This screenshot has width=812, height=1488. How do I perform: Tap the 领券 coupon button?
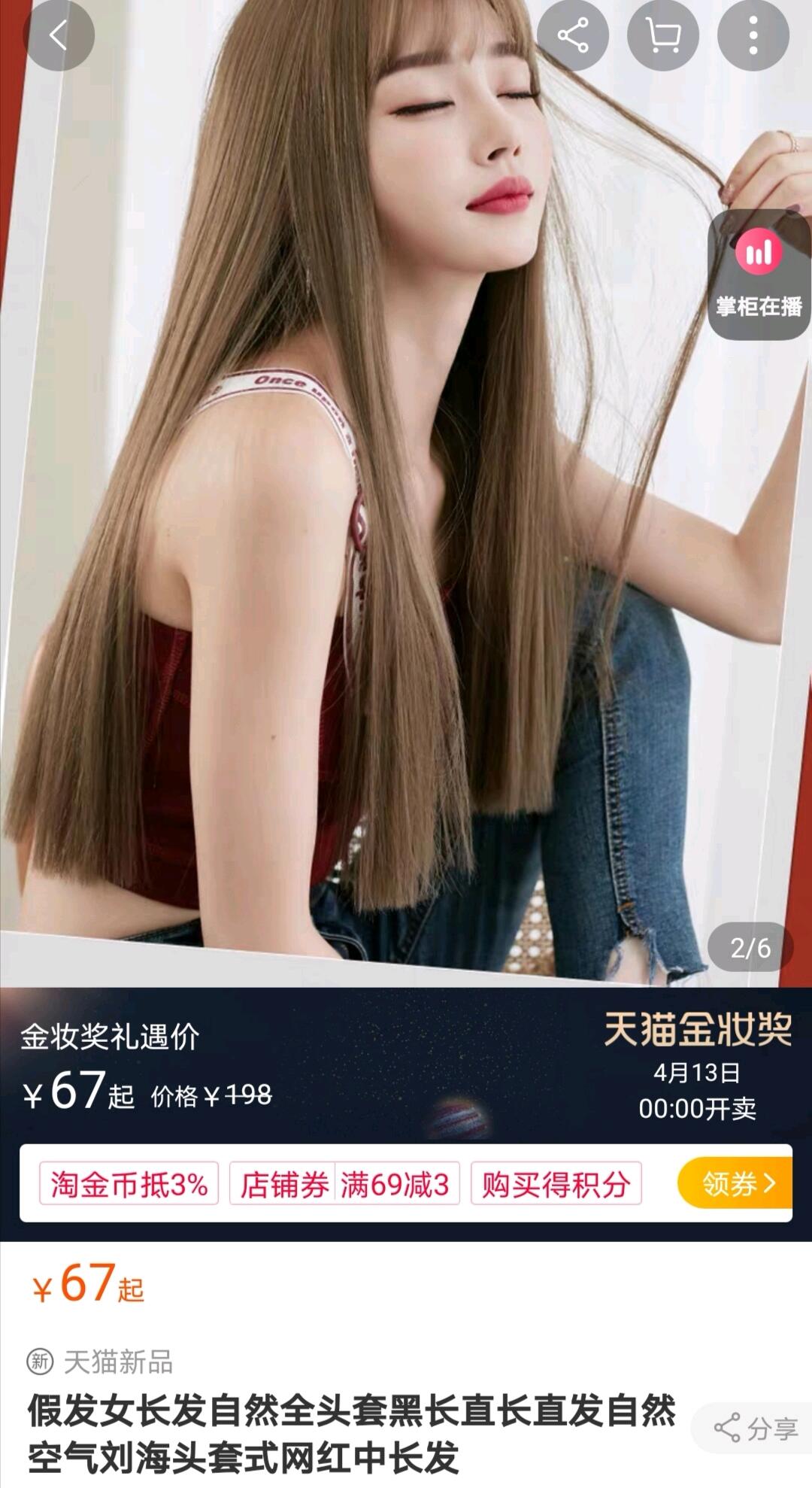735,1183
